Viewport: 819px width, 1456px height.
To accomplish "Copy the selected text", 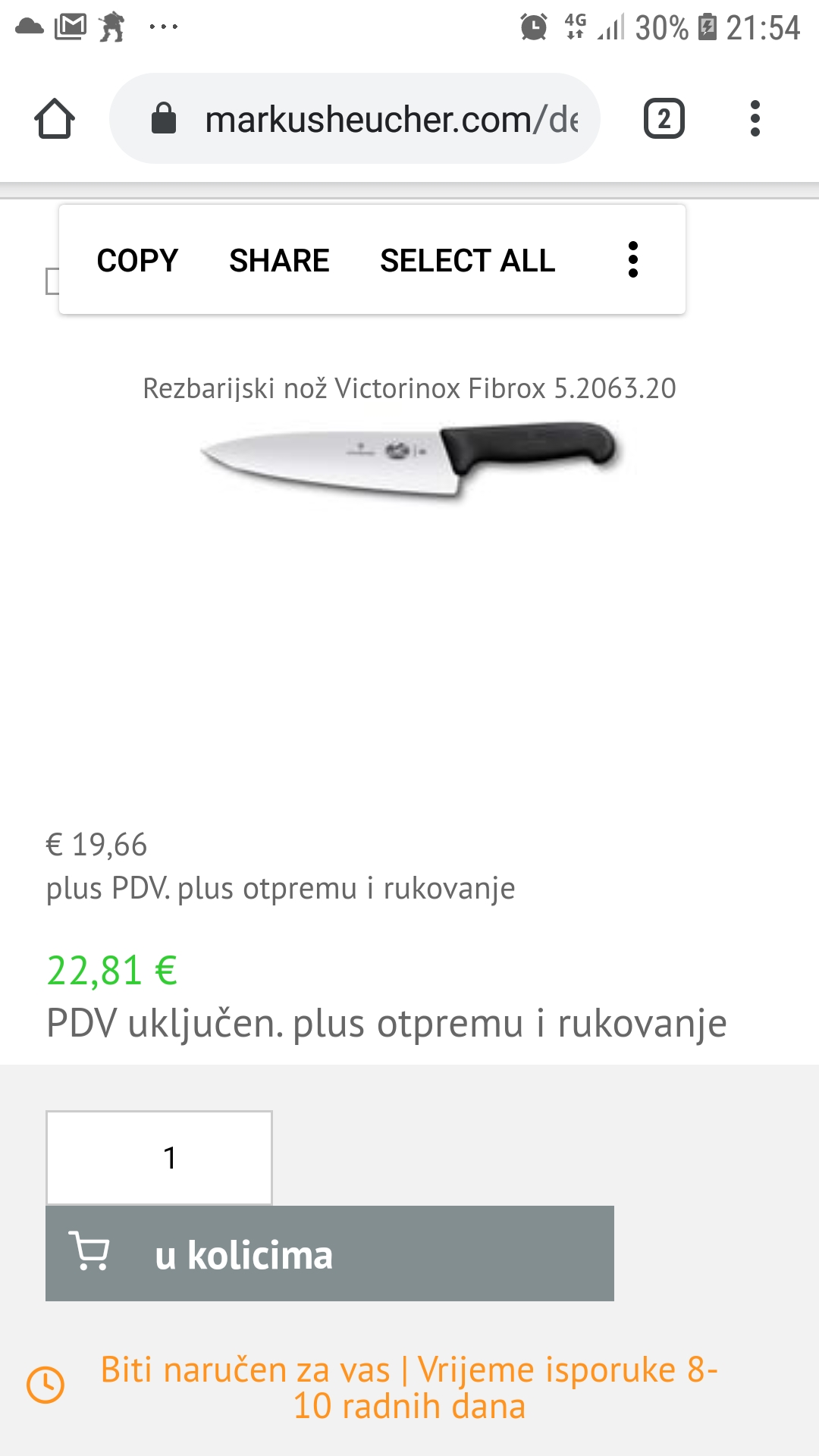I will coord(137,260).
